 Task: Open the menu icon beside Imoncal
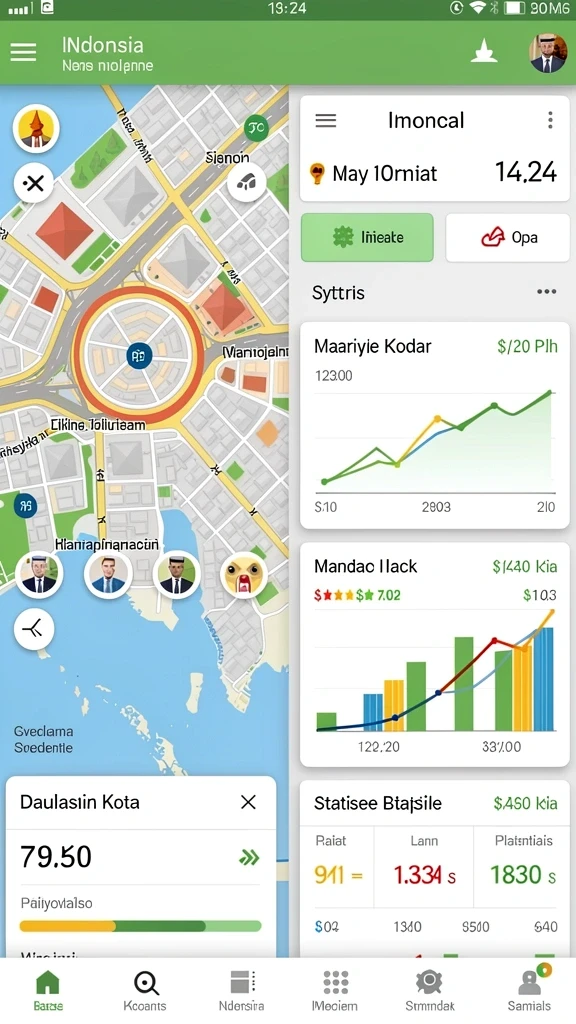[x=326, y=120]
